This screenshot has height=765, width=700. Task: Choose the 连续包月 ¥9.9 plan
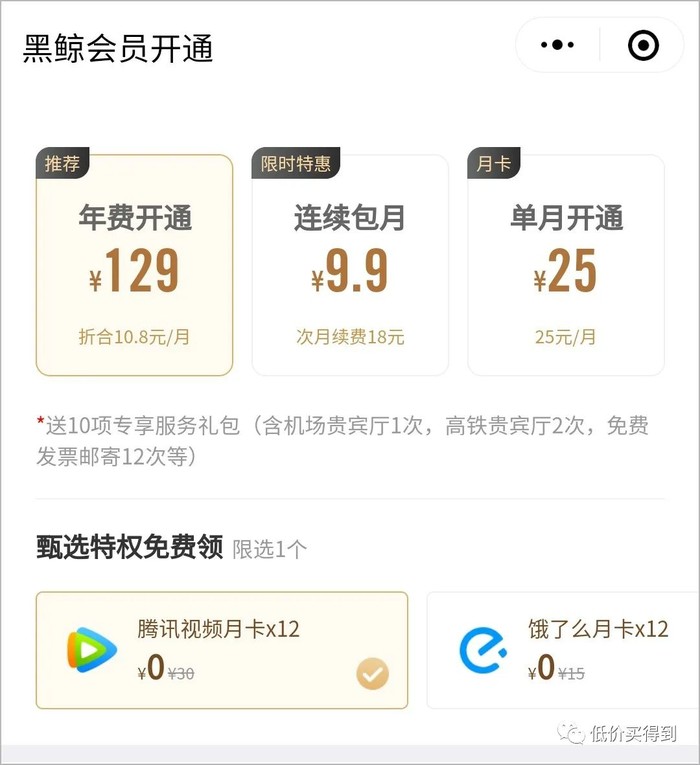click(x=350, y=265)
